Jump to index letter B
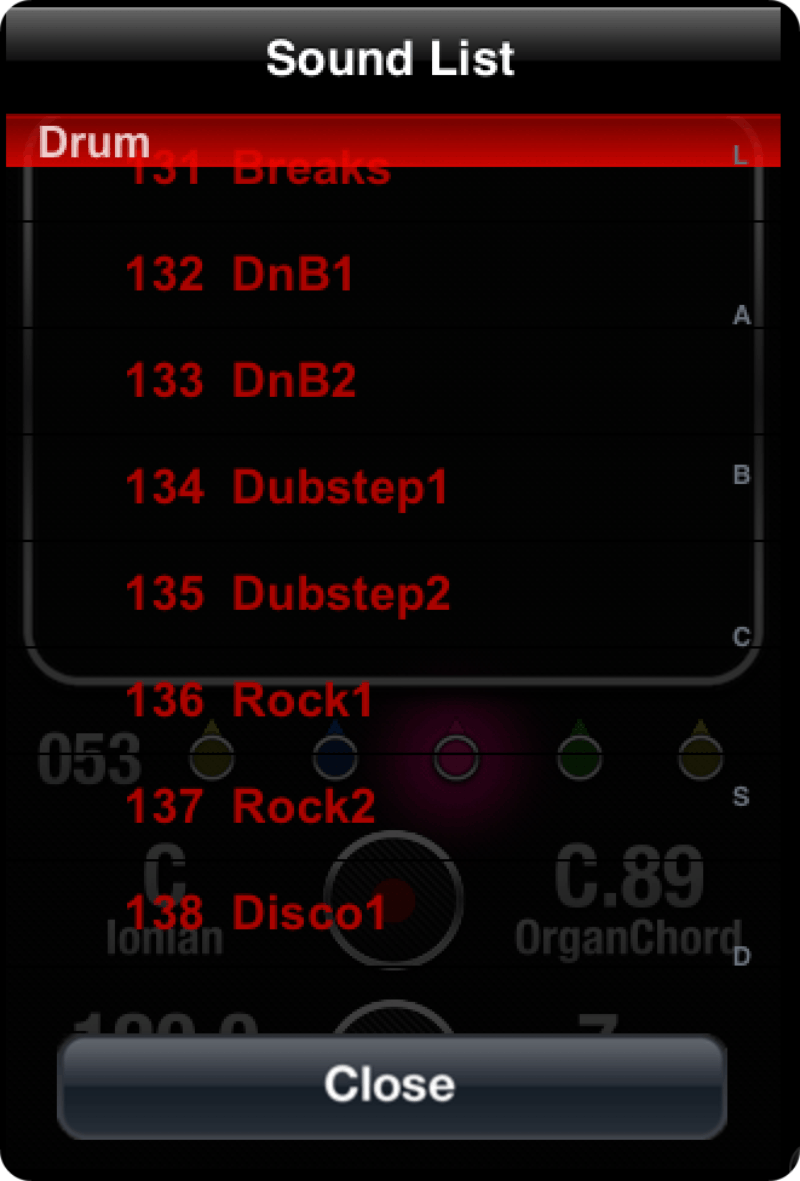800x1181 pixels. pyautogui.click(x=741, y=475)
